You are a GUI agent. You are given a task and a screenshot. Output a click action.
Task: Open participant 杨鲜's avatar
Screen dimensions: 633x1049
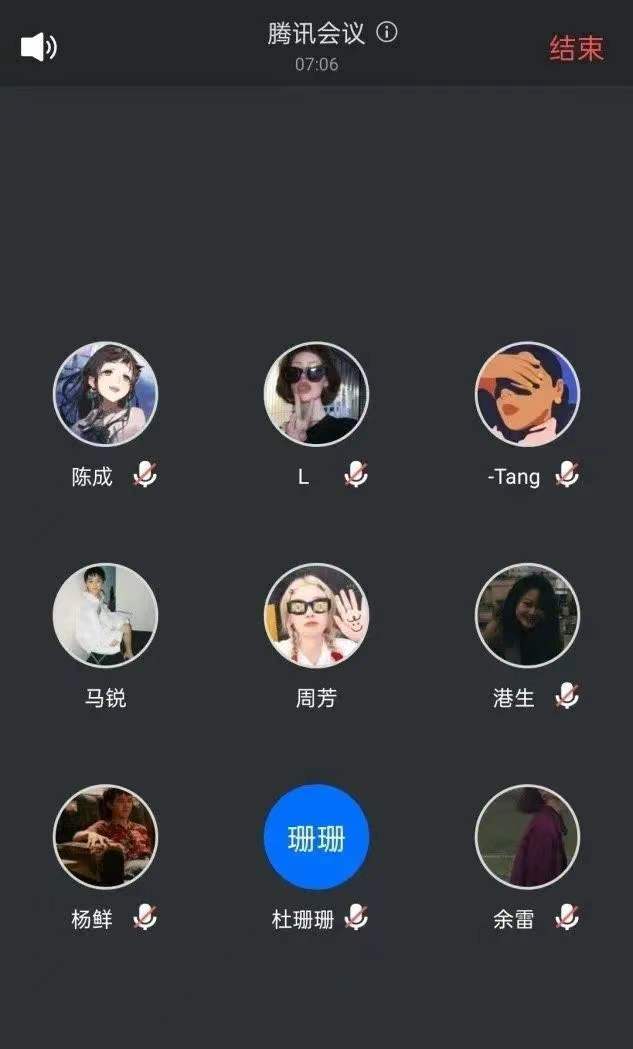(x=105, y=836)
